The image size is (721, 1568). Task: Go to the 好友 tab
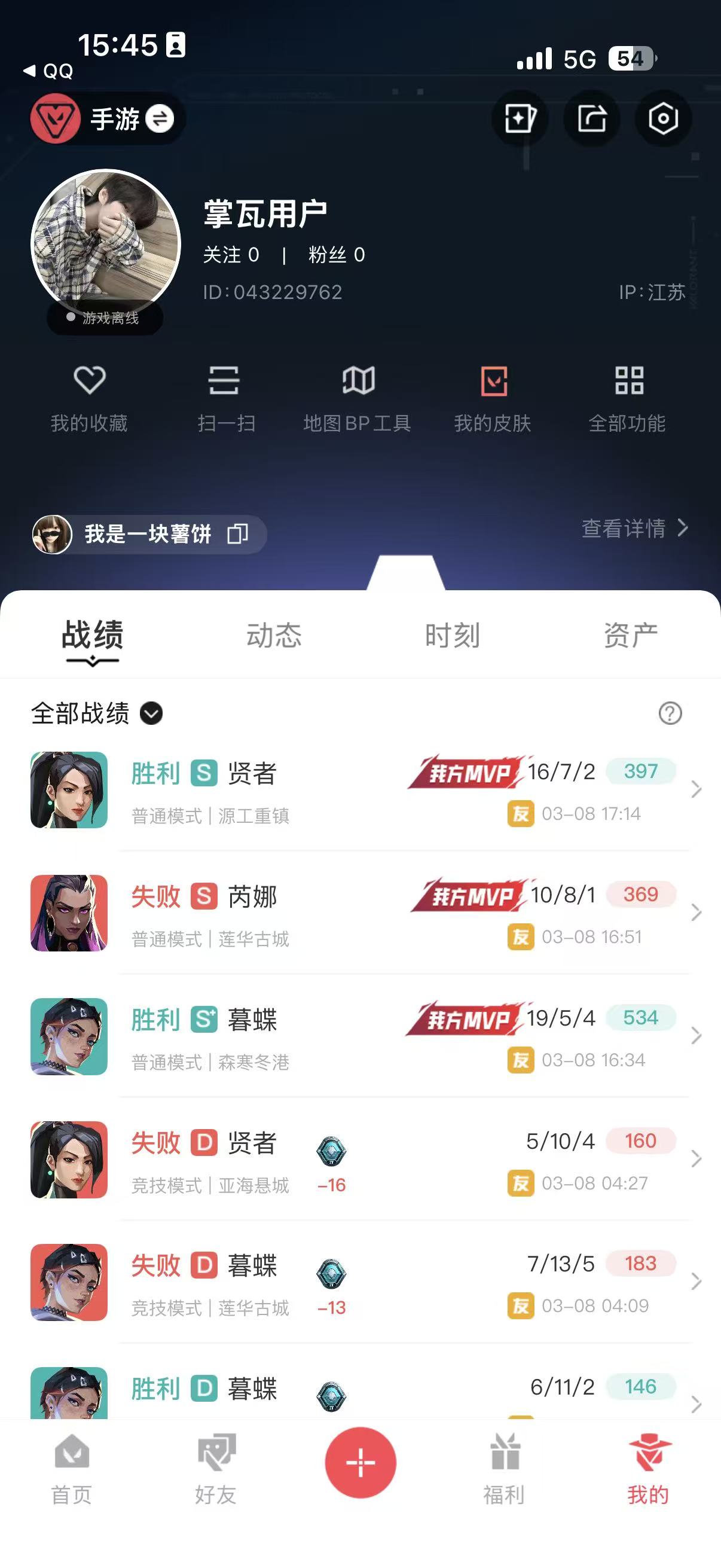tap(216, 1468)
